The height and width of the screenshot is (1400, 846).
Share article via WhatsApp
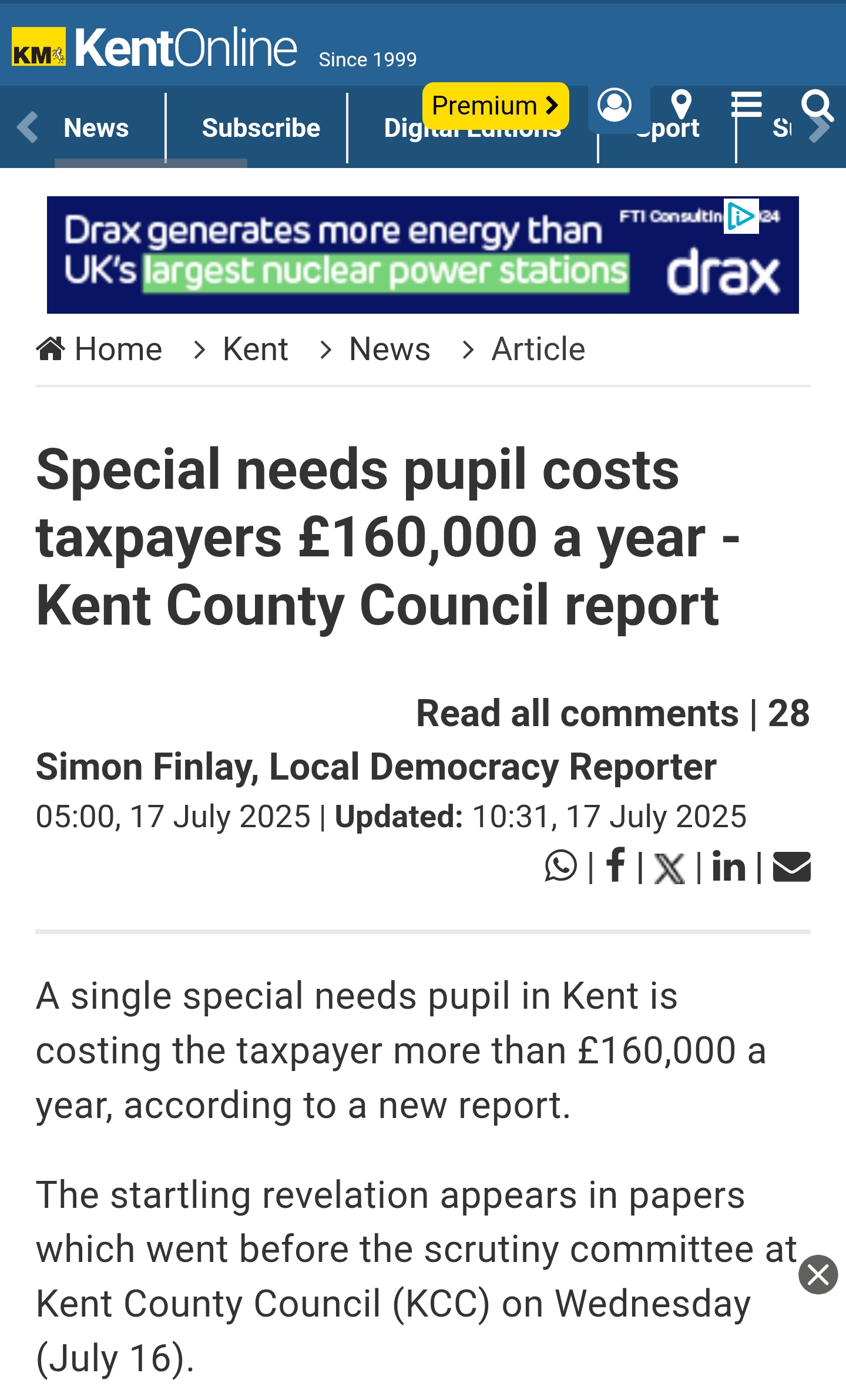coord(561,866)
